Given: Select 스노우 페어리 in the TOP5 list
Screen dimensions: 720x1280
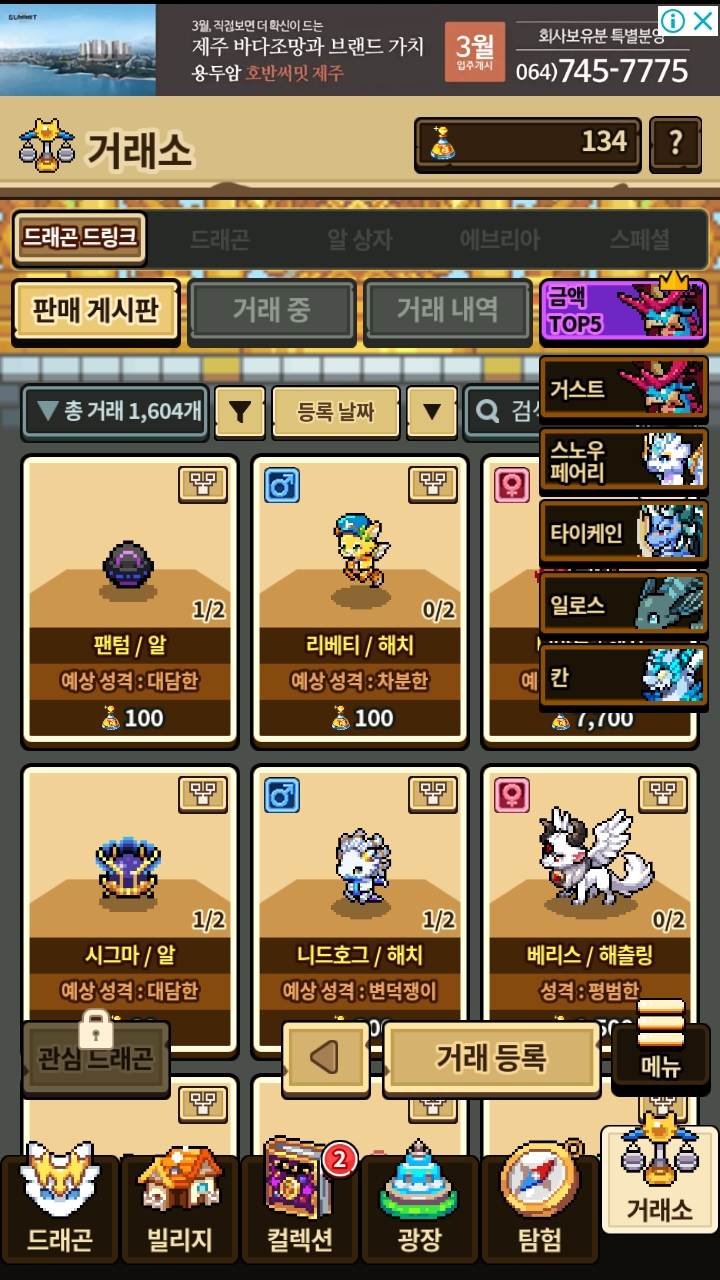Looking at the screenshot, I should click(x=622, y=460).
